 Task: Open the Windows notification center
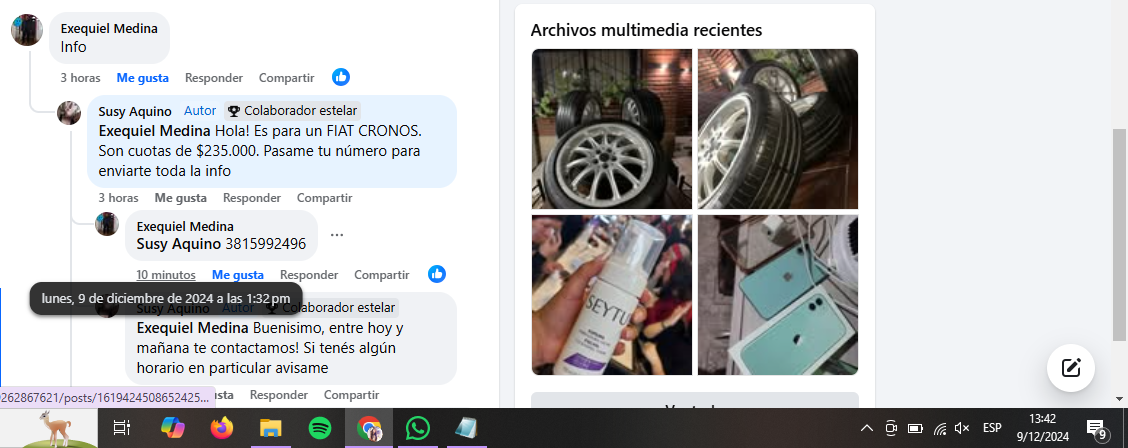tap(1096, 428)
